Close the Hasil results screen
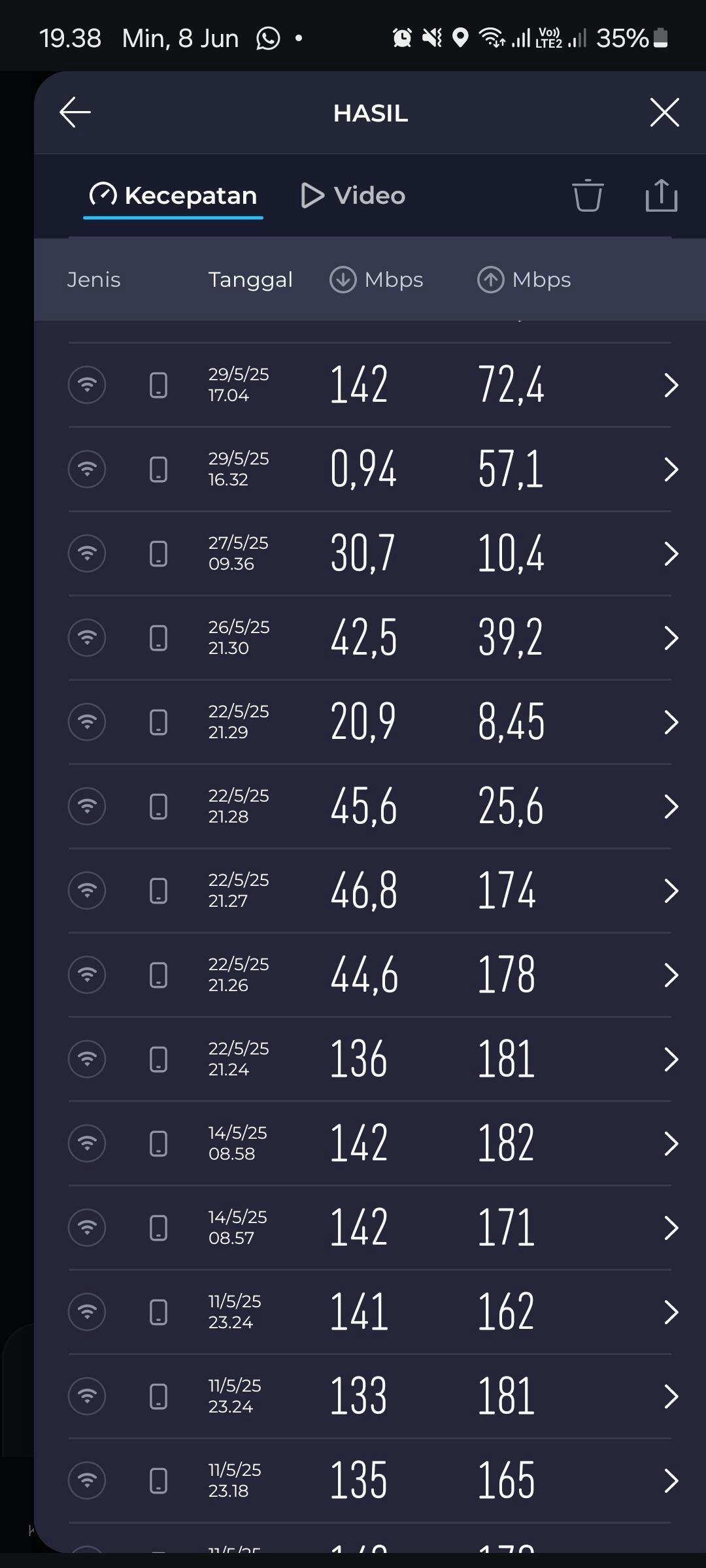Image resolution: width=706 pixels, height=1568 pixels. click(x=664, y=112)
